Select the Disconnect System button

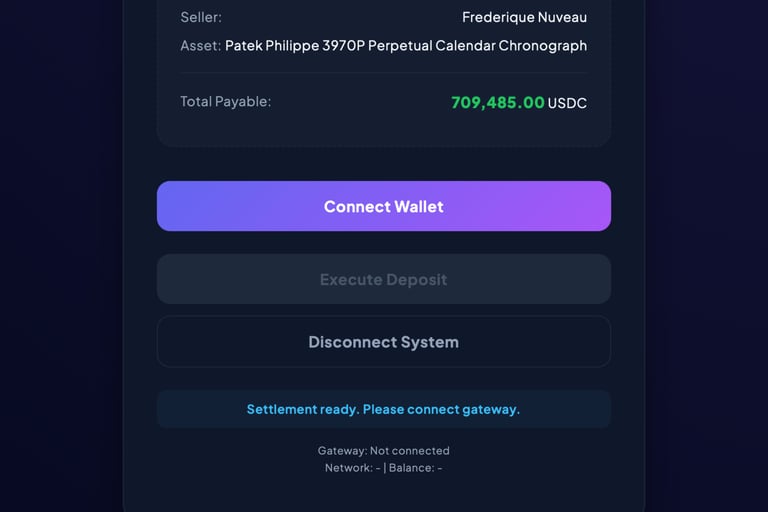pyautogui.click(x=383, y=342)
